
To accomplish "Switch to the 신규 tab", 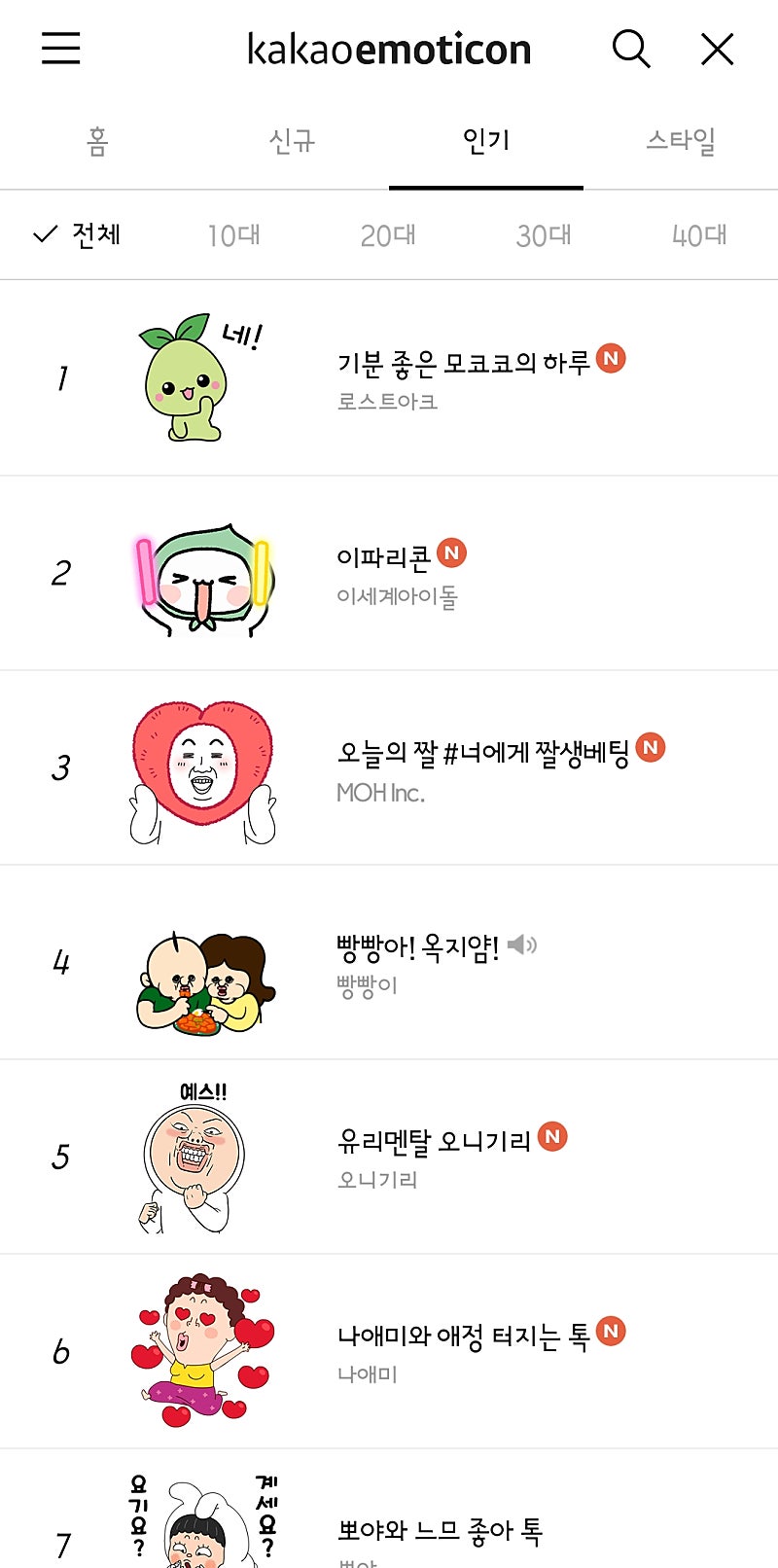I will point(292,142).
